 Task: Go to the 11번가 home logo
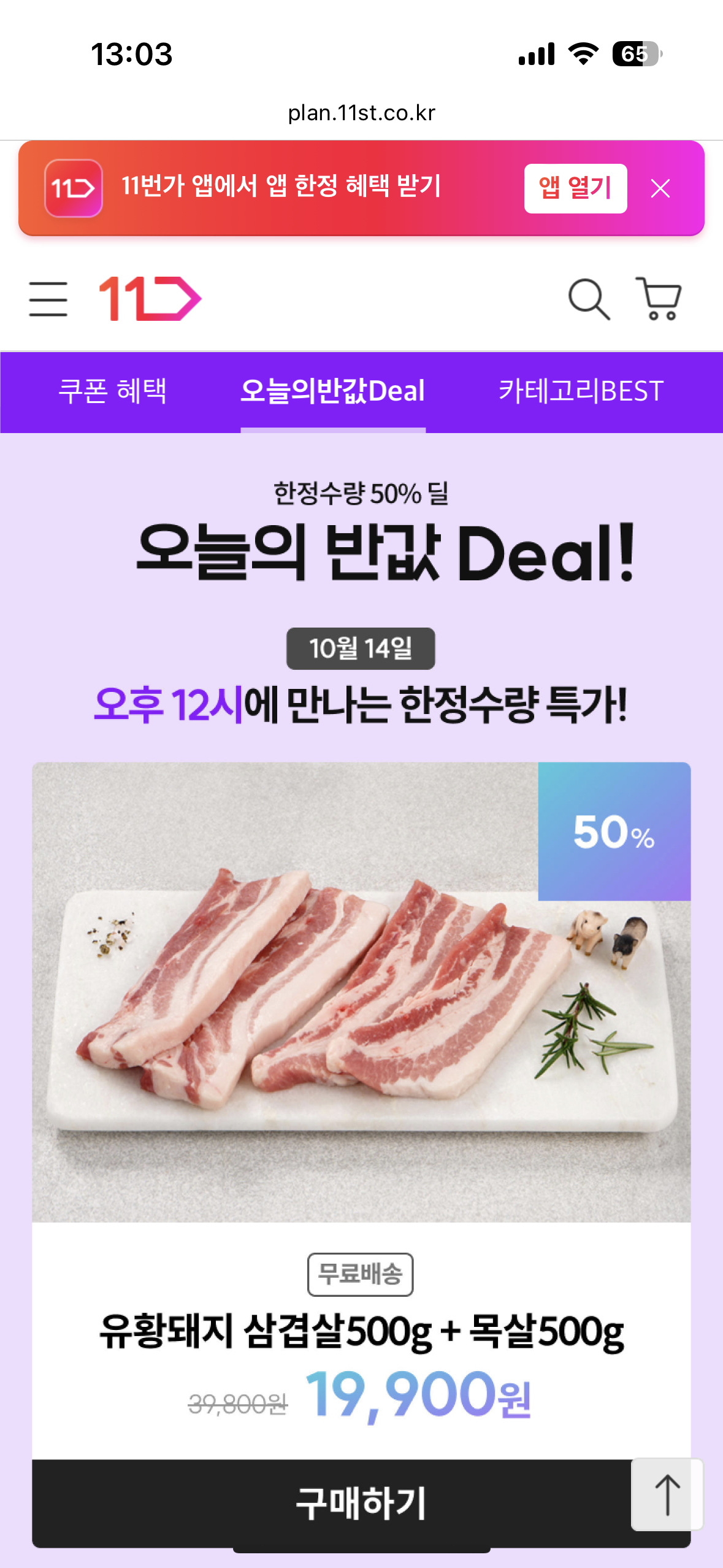point(150,299)
